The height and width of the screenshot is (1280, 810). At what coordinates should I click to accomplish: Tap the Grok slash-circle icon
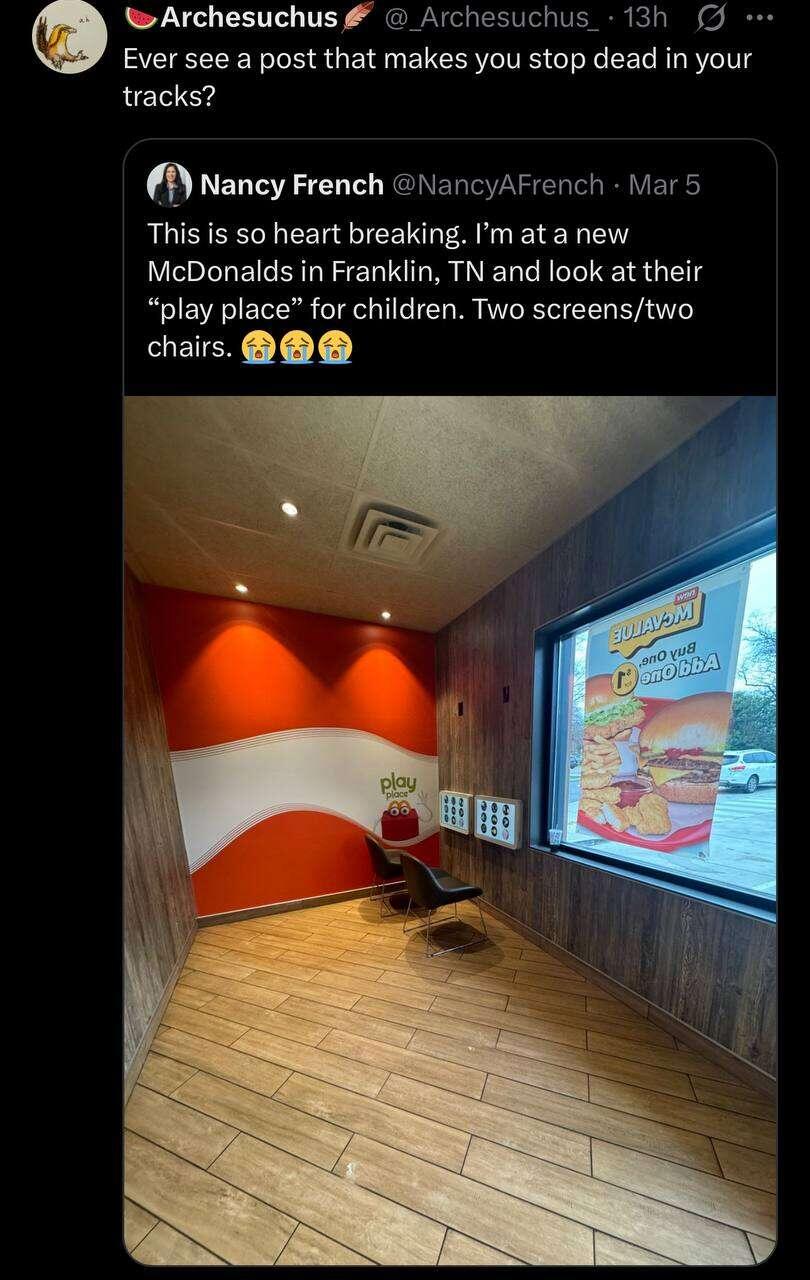[711, 17]
